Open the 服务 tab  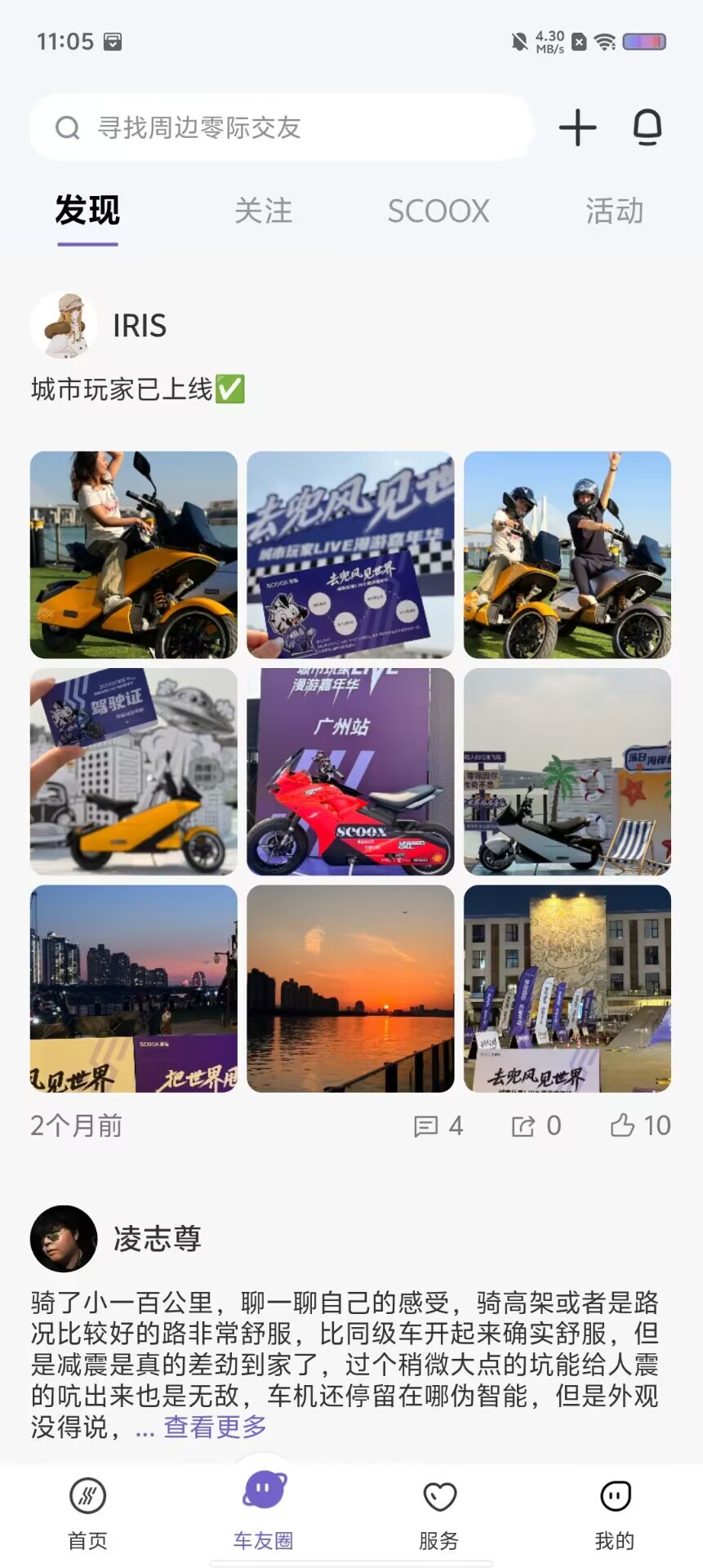pos(439,1516)
